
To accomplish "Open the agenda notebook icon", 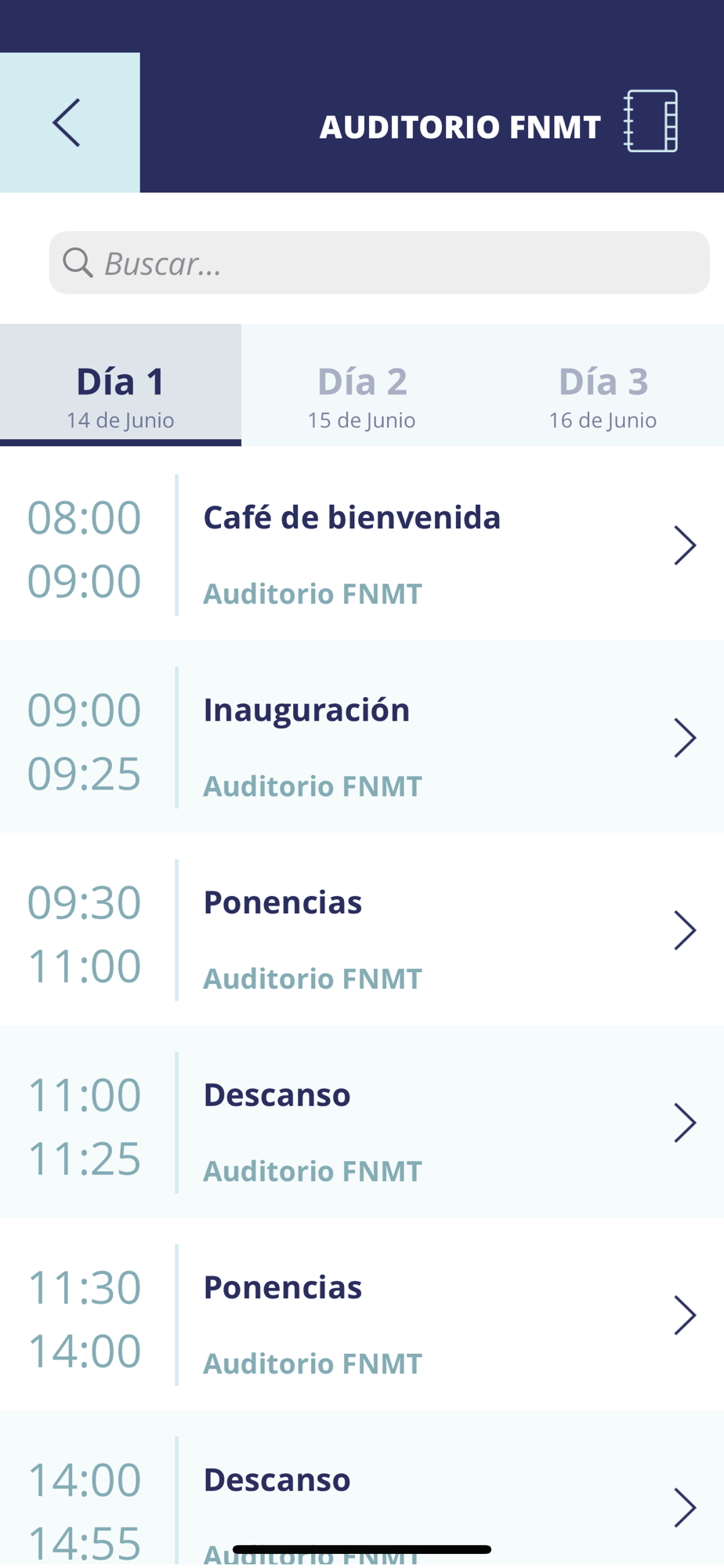I will (x=650, y=122).
